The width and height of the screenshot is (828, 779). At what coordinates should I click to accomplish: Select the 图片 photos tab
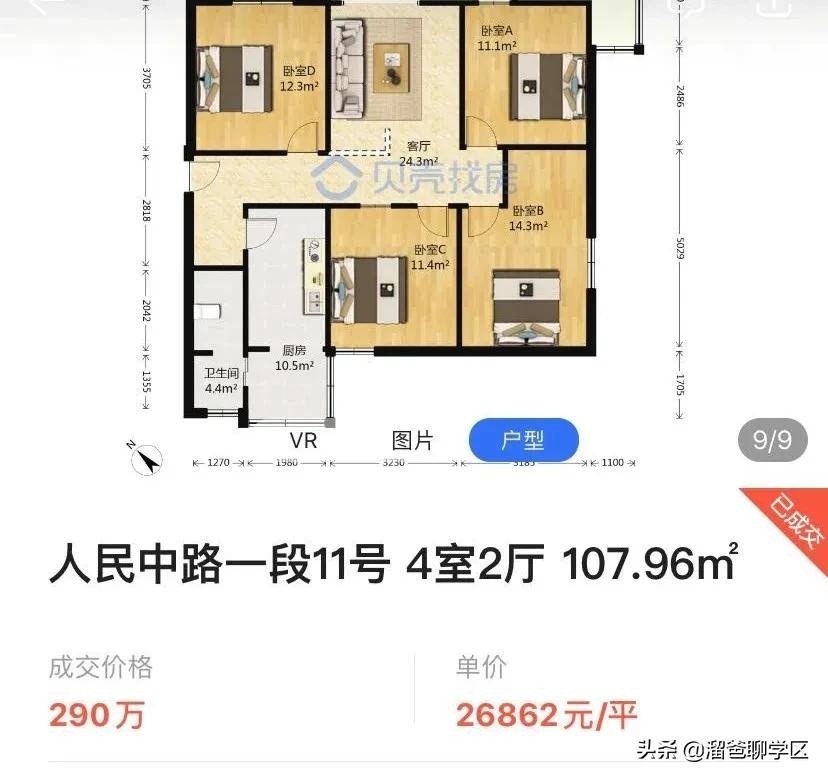coord(412,440)
